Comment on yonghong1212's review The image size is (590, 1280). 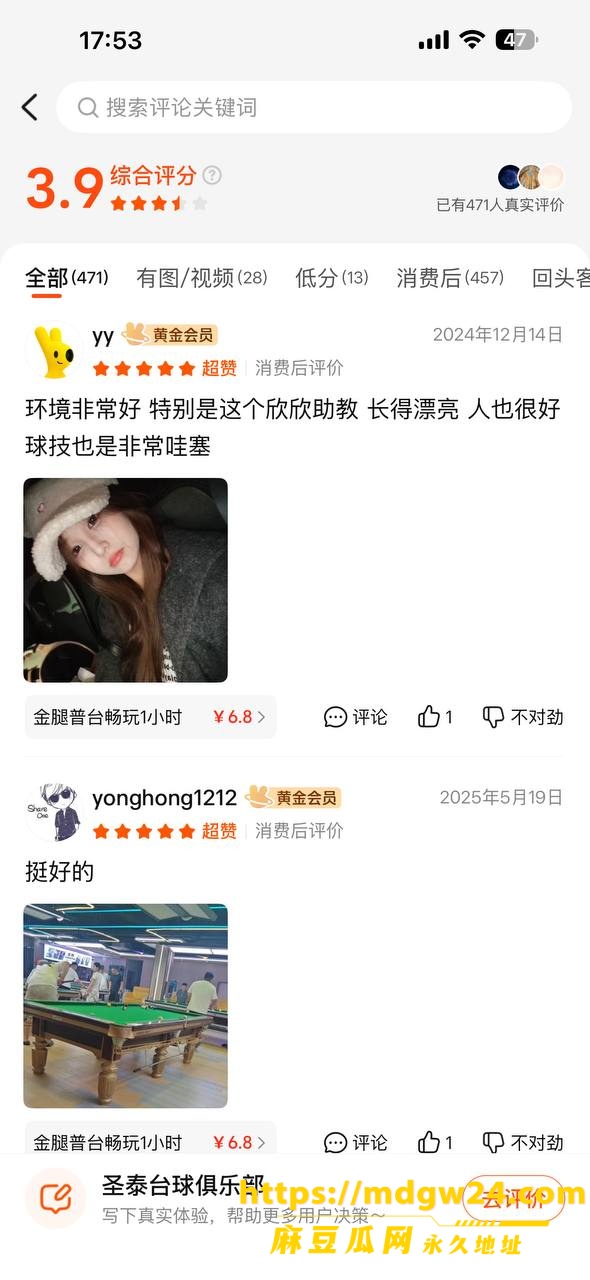click(356, 1142)
